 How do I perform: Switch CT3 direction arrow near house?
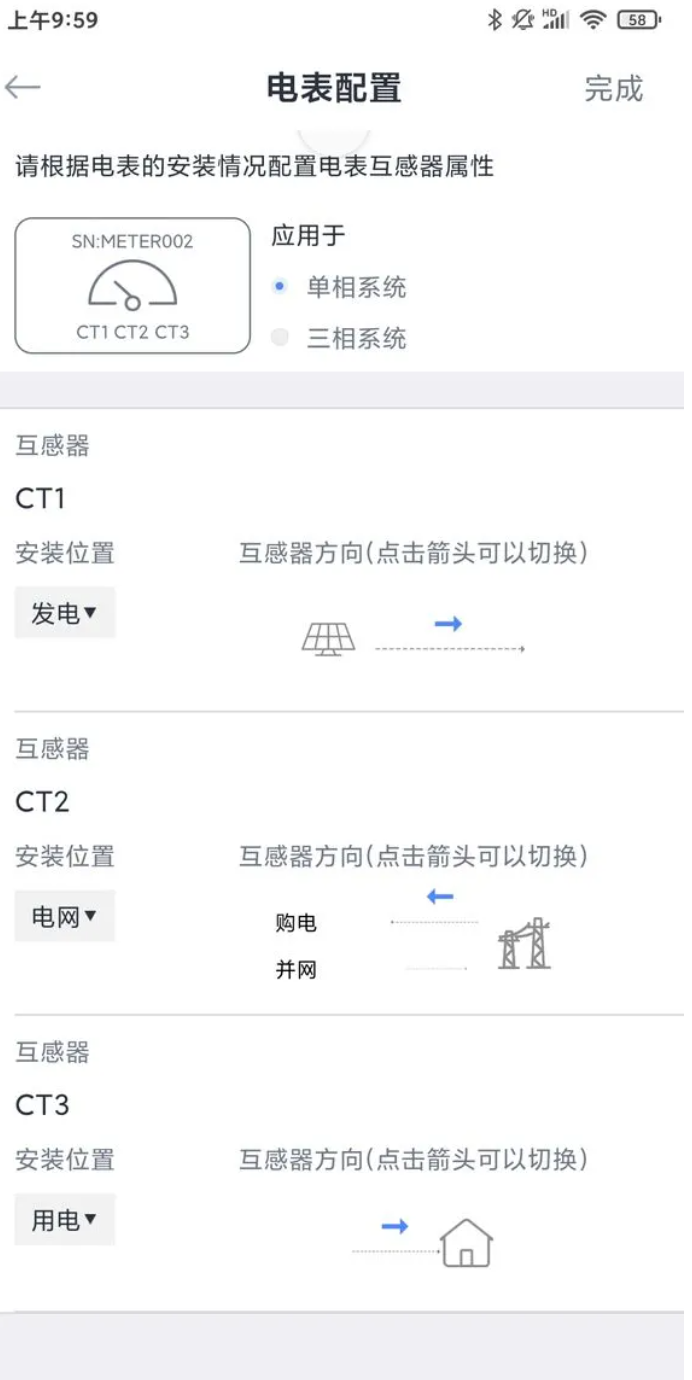tap(395, 1226)
